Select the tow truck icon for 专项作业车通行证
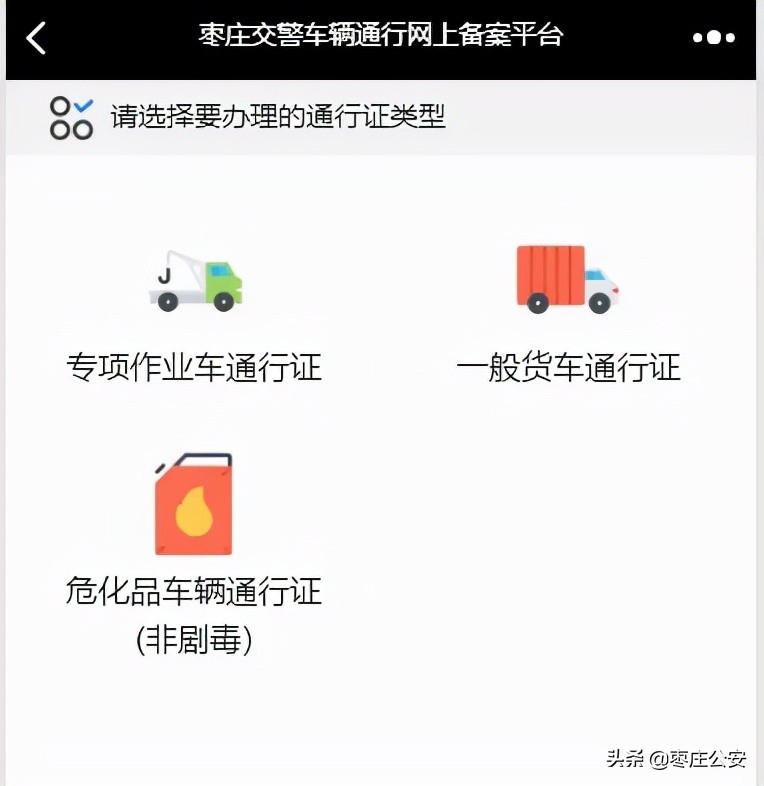The height and width of the screenshot is (786, 764). [195, 280]
